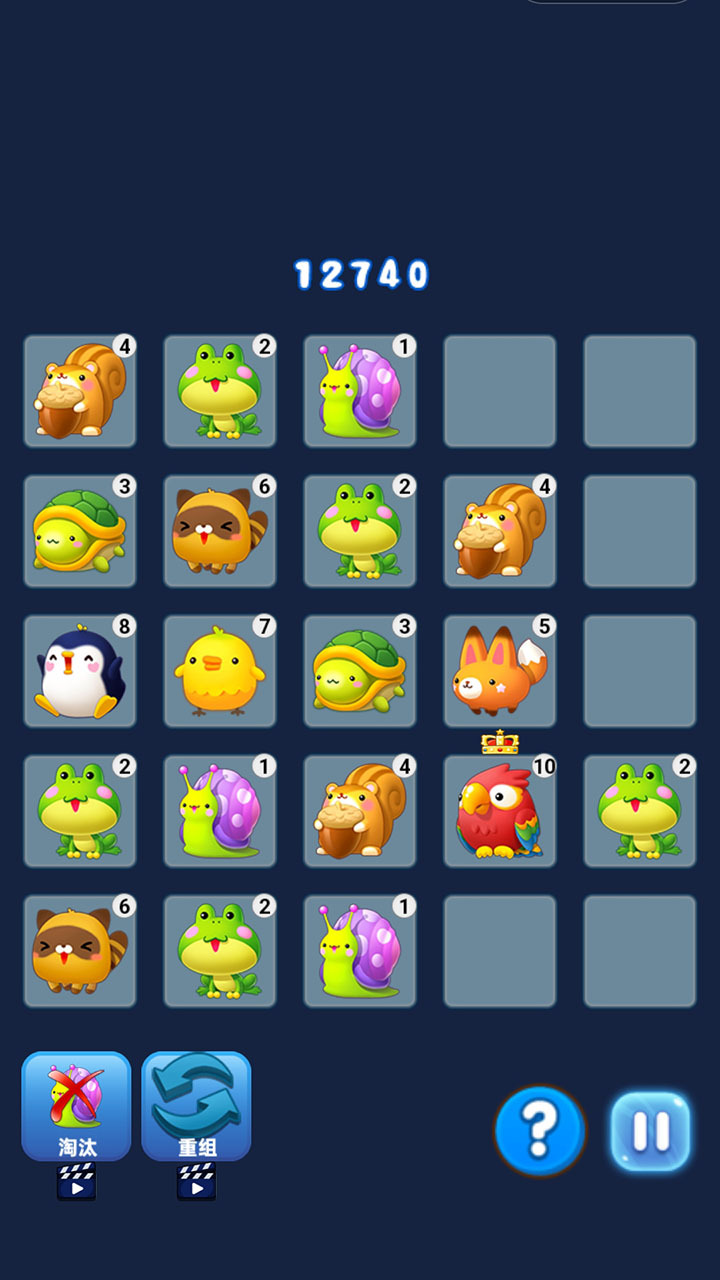720x1280 pixels.
Task: Select the yellow chick tile numbered 7
Action: coord(220,671)
